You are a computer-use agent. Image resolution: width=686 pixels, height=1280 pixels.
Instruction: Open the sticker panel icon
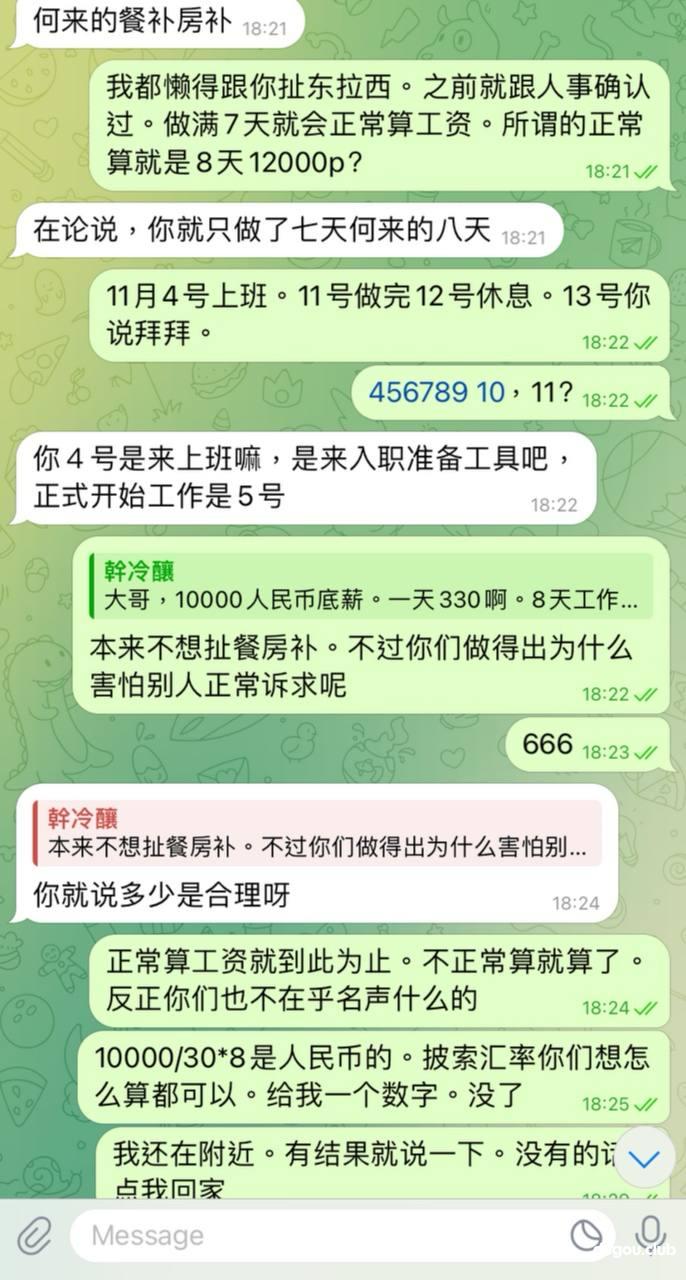[x=586, y=1236]
